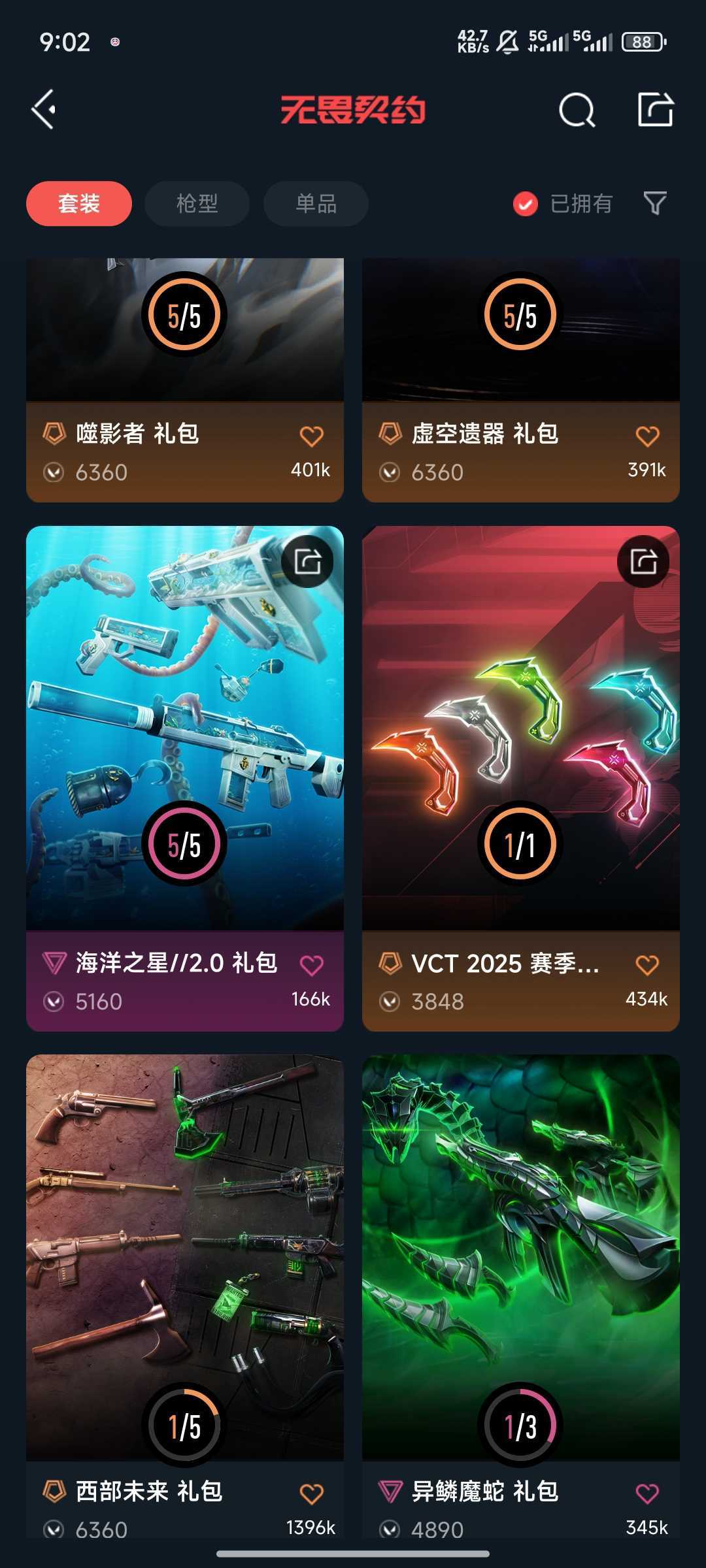706x1568 pixels.
Task: Open the filter funnel options
Action: click(x=654, y=203)
